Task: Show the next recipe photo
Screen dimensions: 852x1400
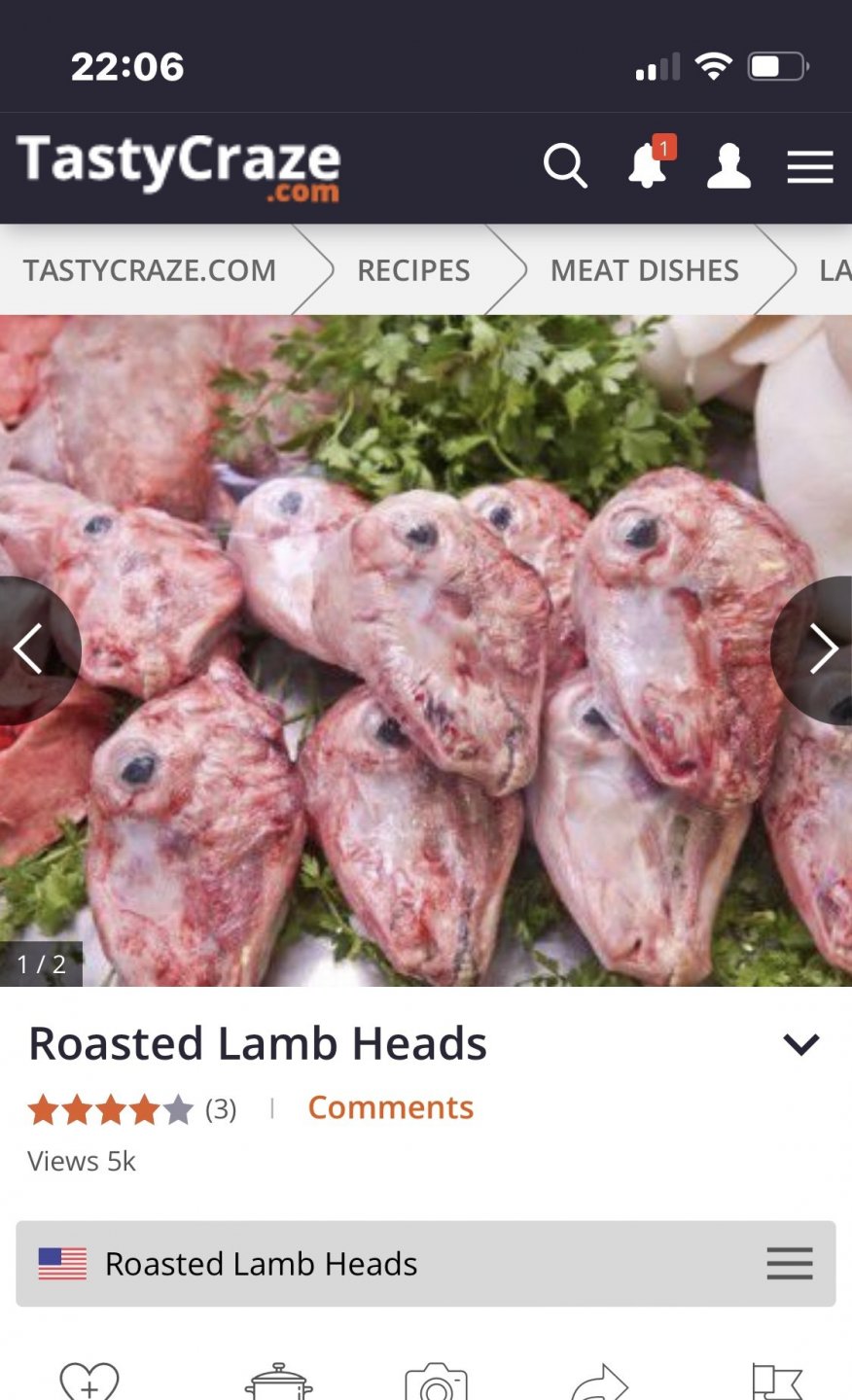Action: (822, 649)
